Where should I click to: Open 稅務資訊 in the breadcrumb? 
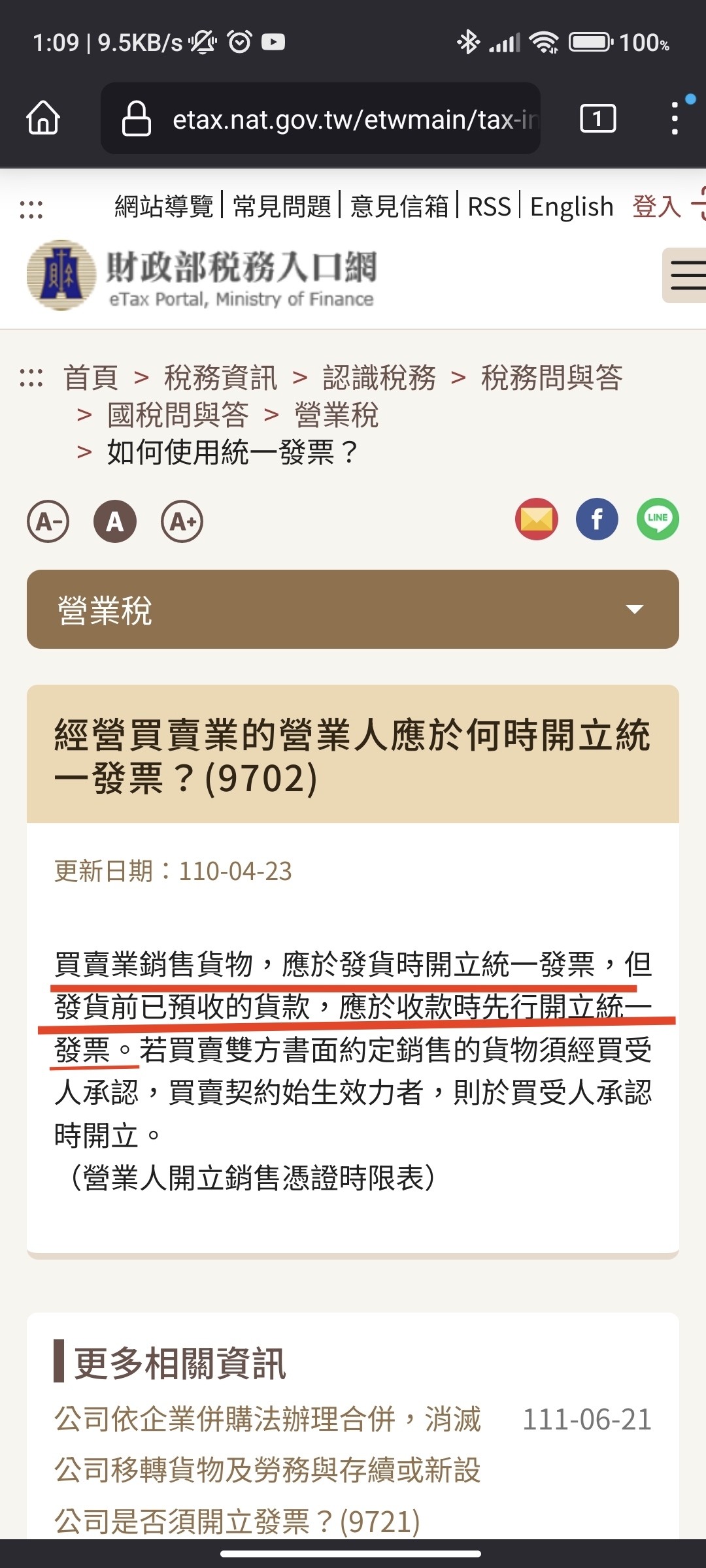[x=220, y=378]
